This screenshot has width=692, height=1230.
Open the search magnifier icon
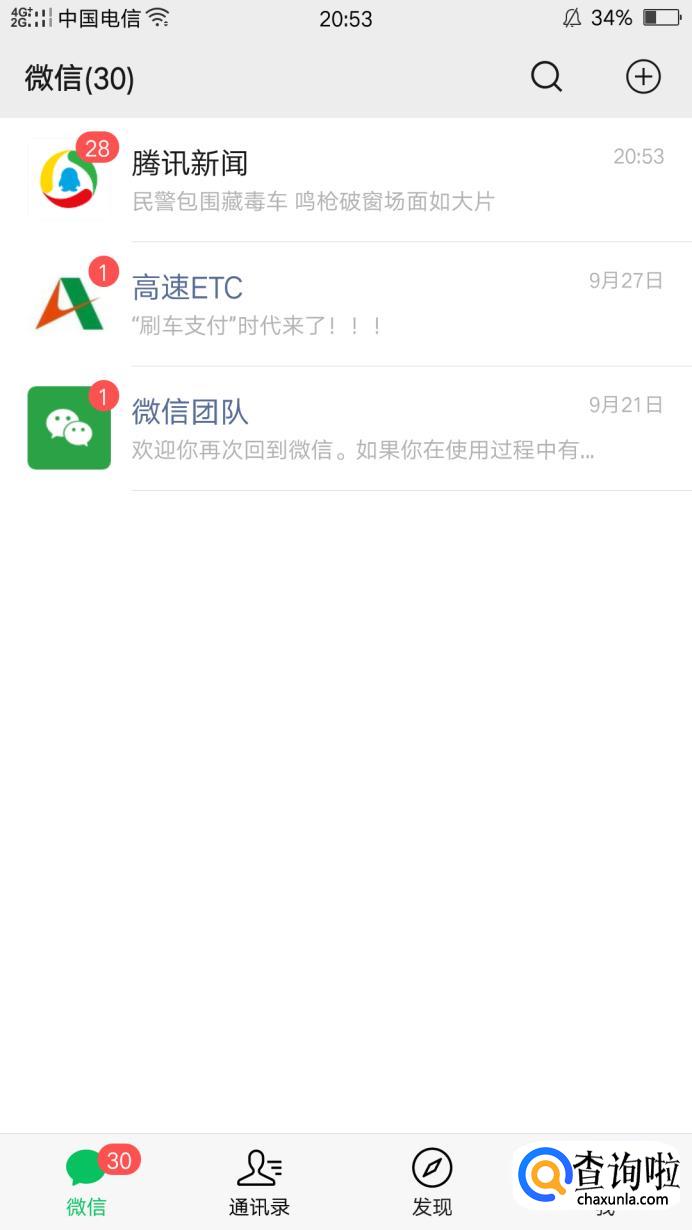click(546, 77)
